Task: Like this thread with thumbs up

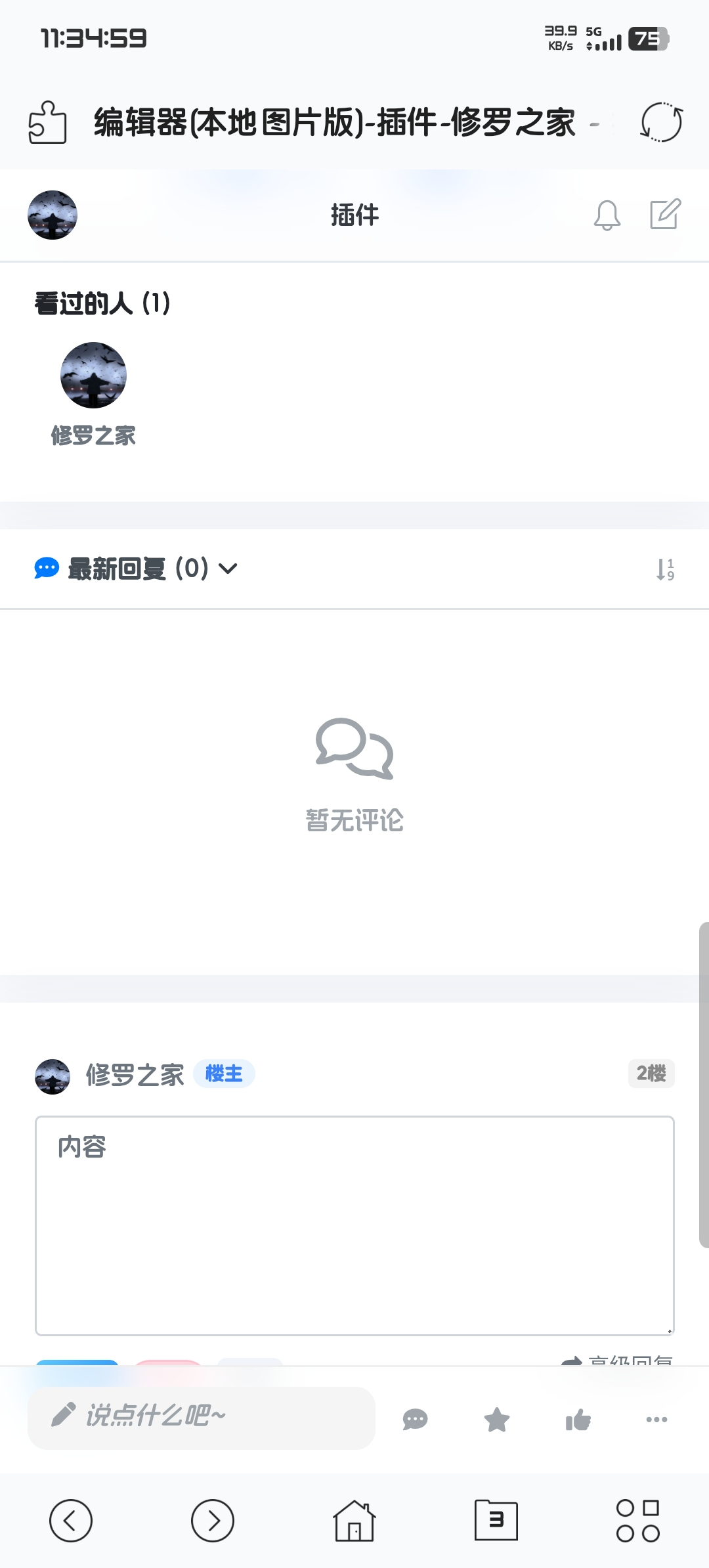Action: point(578,1420)
